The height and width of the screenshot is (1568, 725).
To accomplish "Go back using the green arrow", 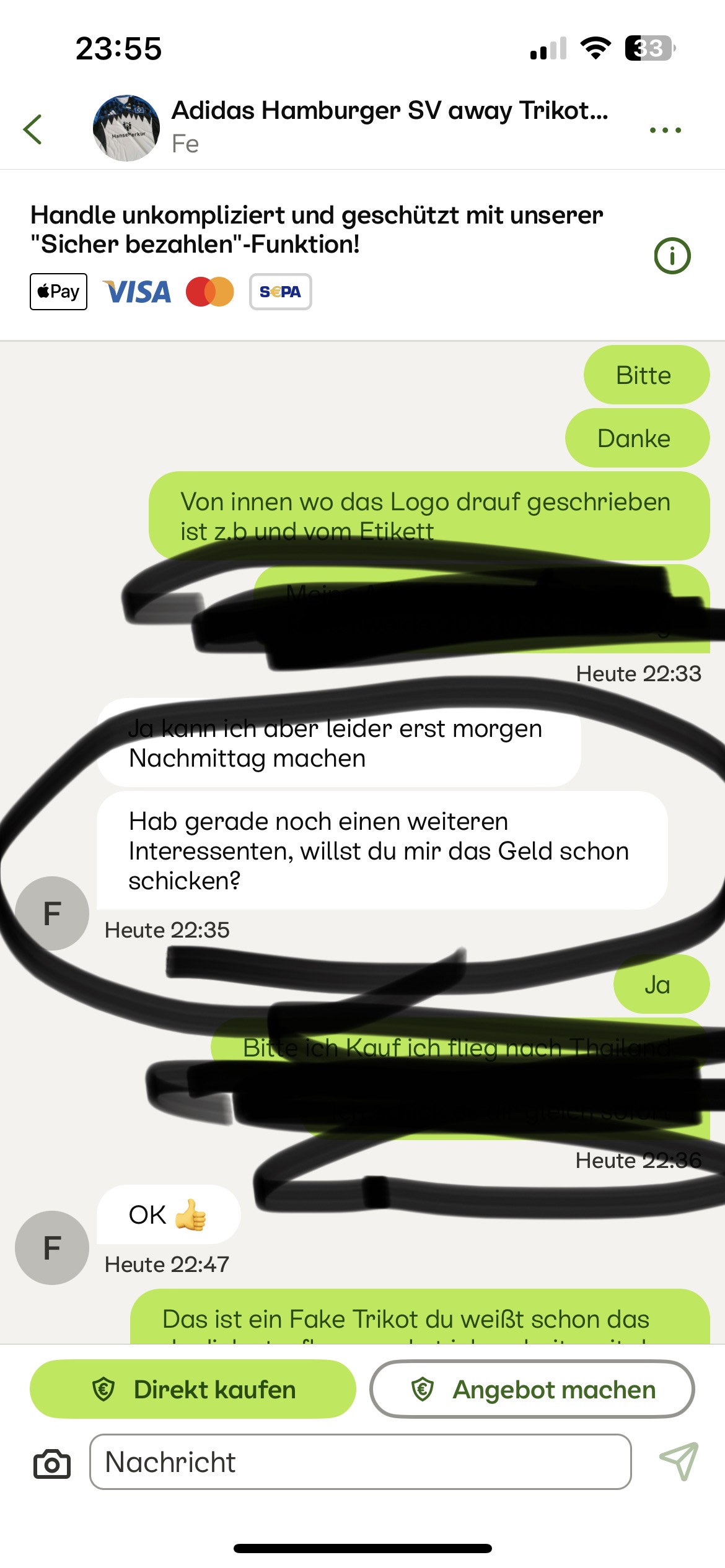I will click(x=33, y=129).
